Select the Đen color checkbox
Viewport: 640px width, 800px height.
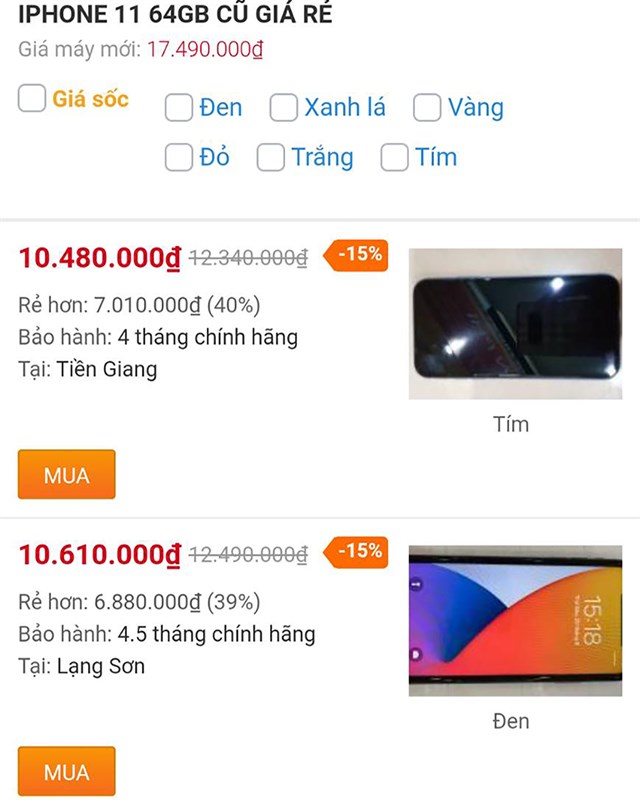pos(179,108)
